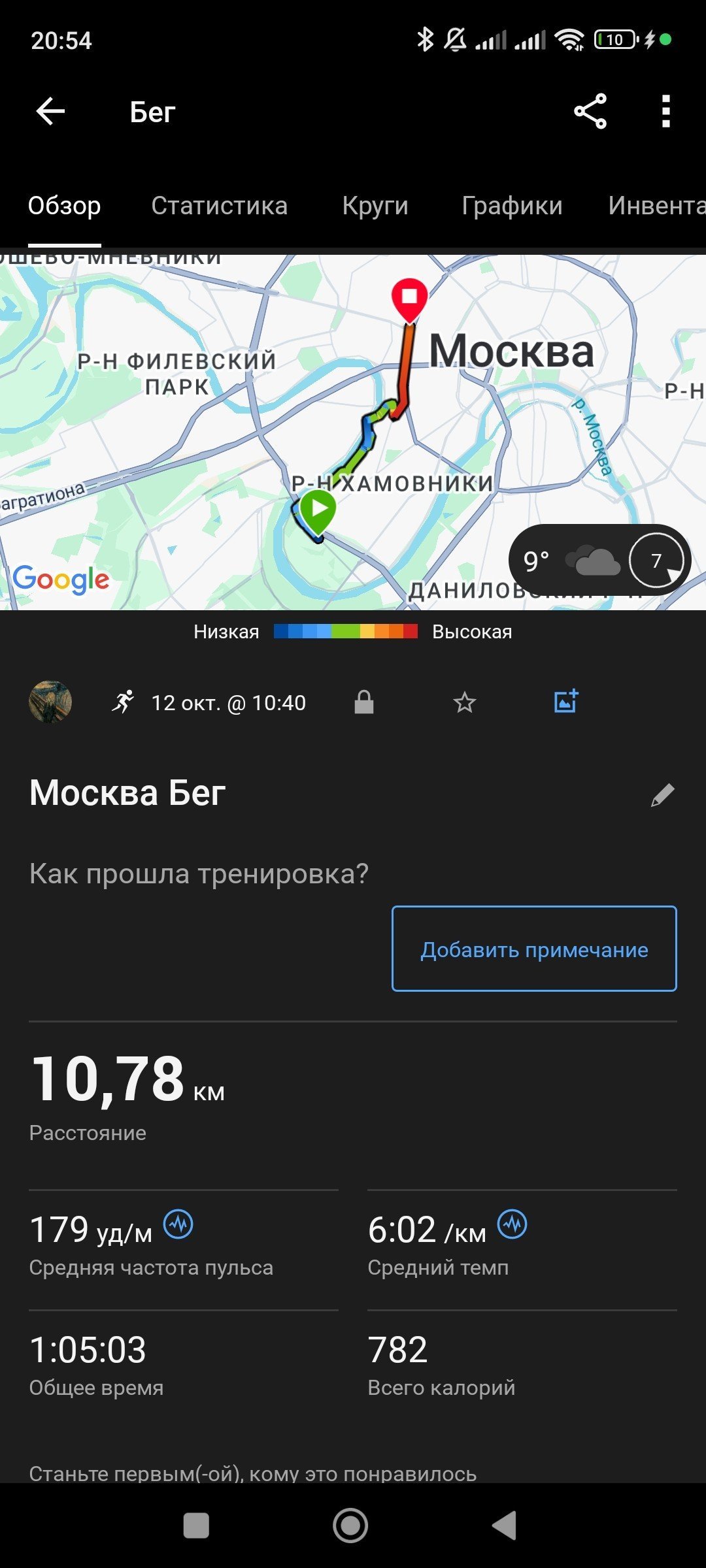
Task: Tap the system home button
Action: coord(350,1526)
